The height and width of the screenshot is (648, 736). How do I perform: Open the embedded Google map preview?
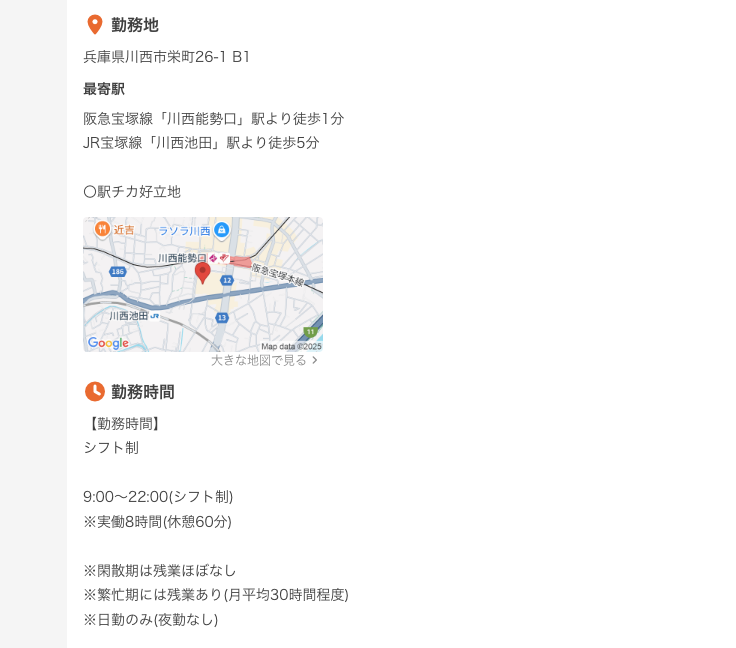(203, 284)
